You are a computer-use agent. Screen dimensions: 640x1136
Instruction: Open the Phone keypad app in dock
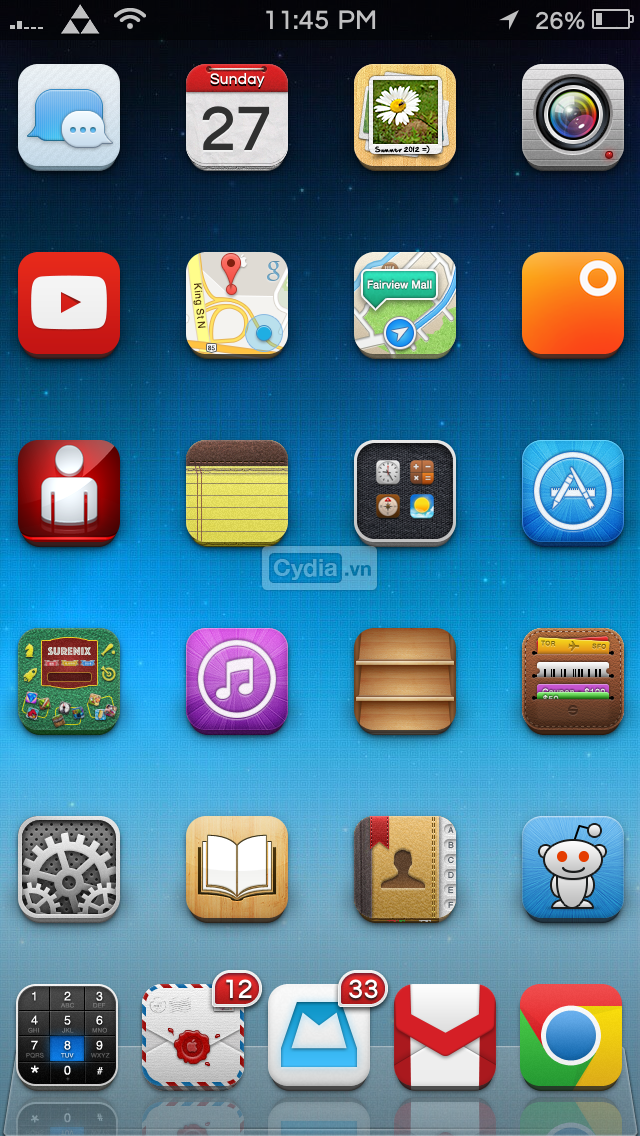(67, 1035)
